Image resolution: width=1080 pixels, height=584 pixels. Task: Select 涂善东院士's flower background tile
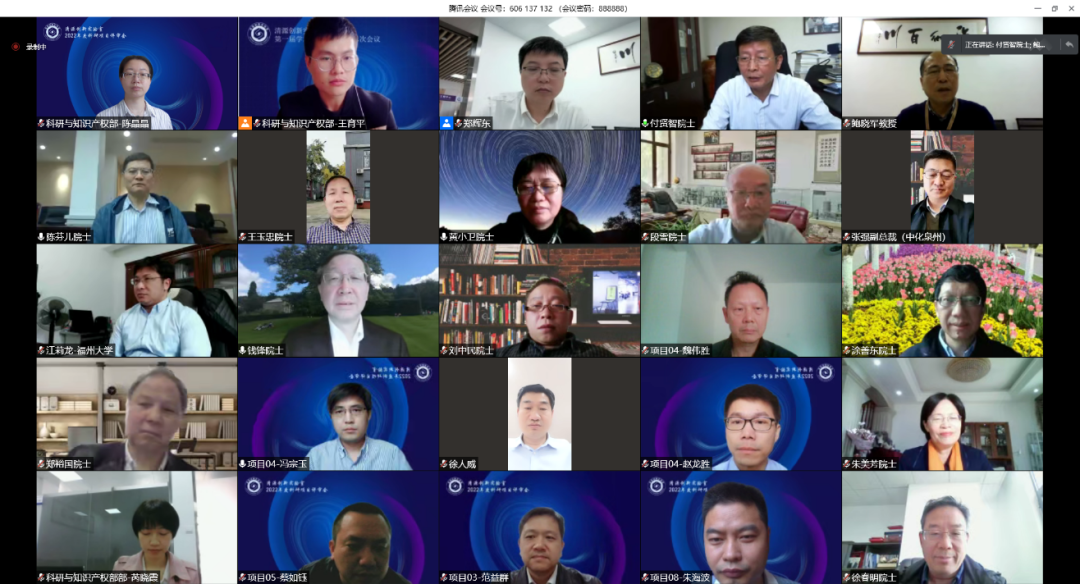tap(942, 301)
